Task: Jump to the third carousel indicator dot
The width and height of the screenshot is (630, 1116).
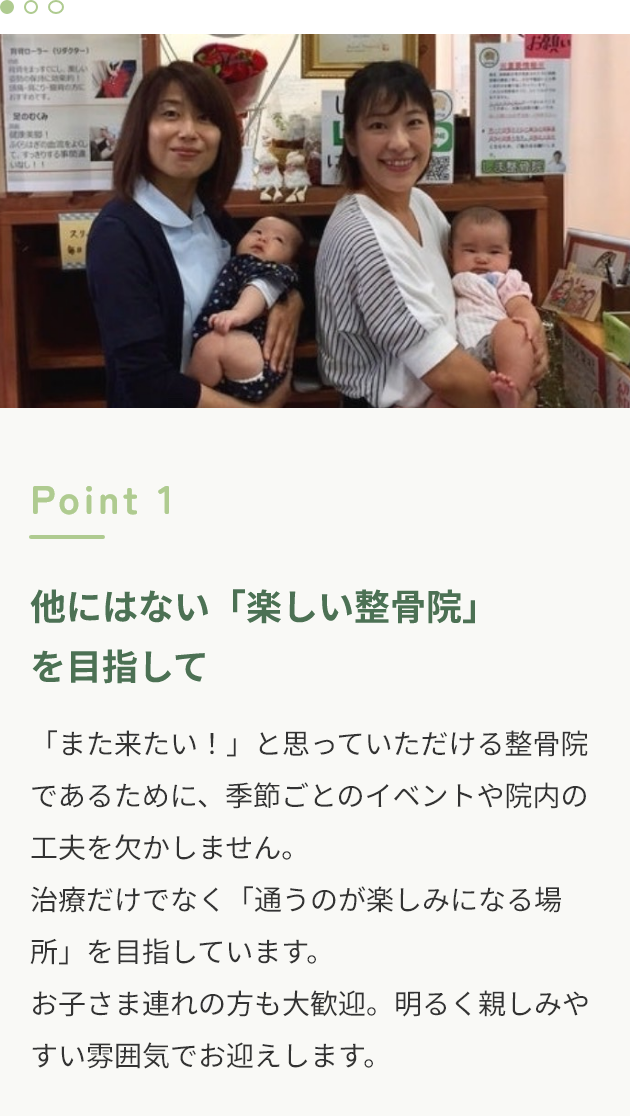Action: [x=56, y=8]
